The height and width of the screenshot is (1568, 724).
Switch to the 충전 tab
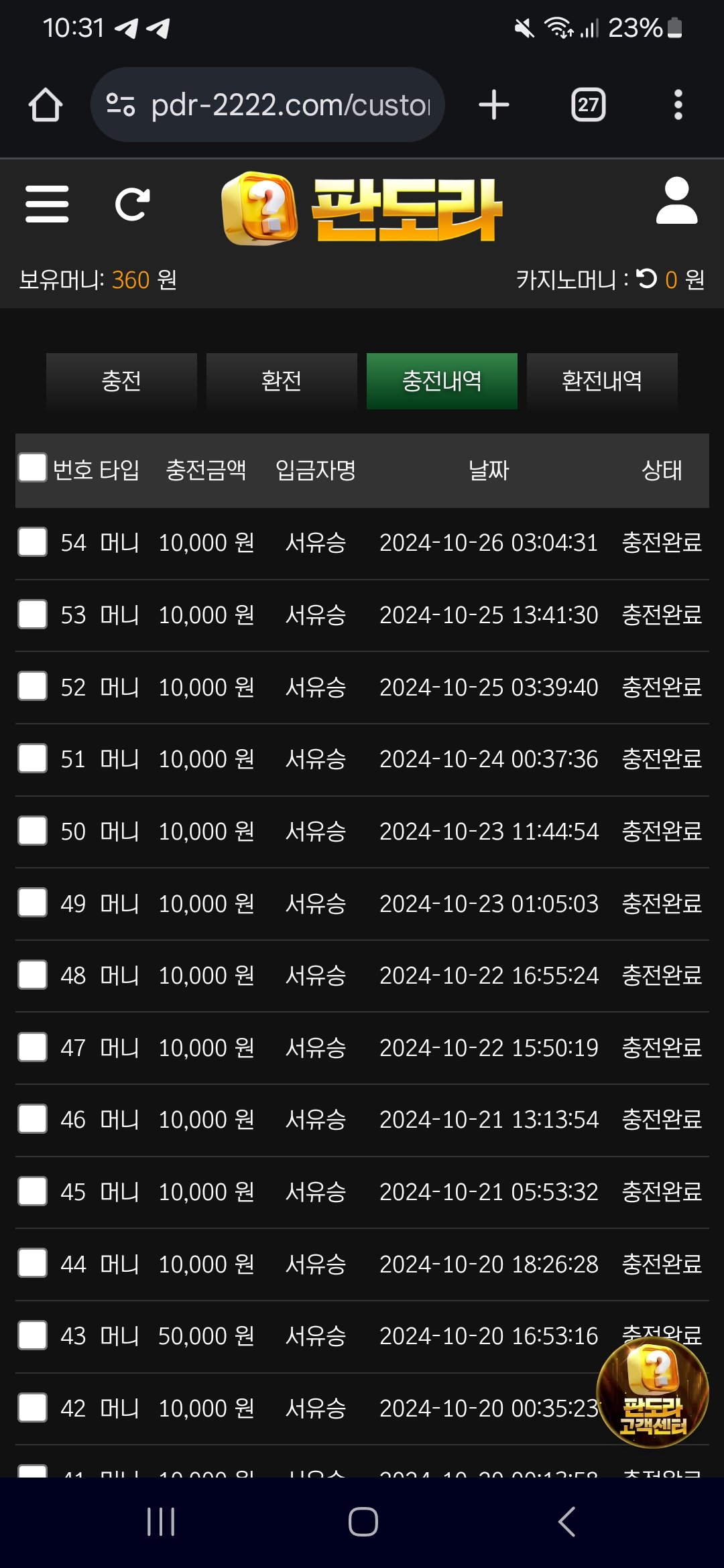[x=121, y=381]
